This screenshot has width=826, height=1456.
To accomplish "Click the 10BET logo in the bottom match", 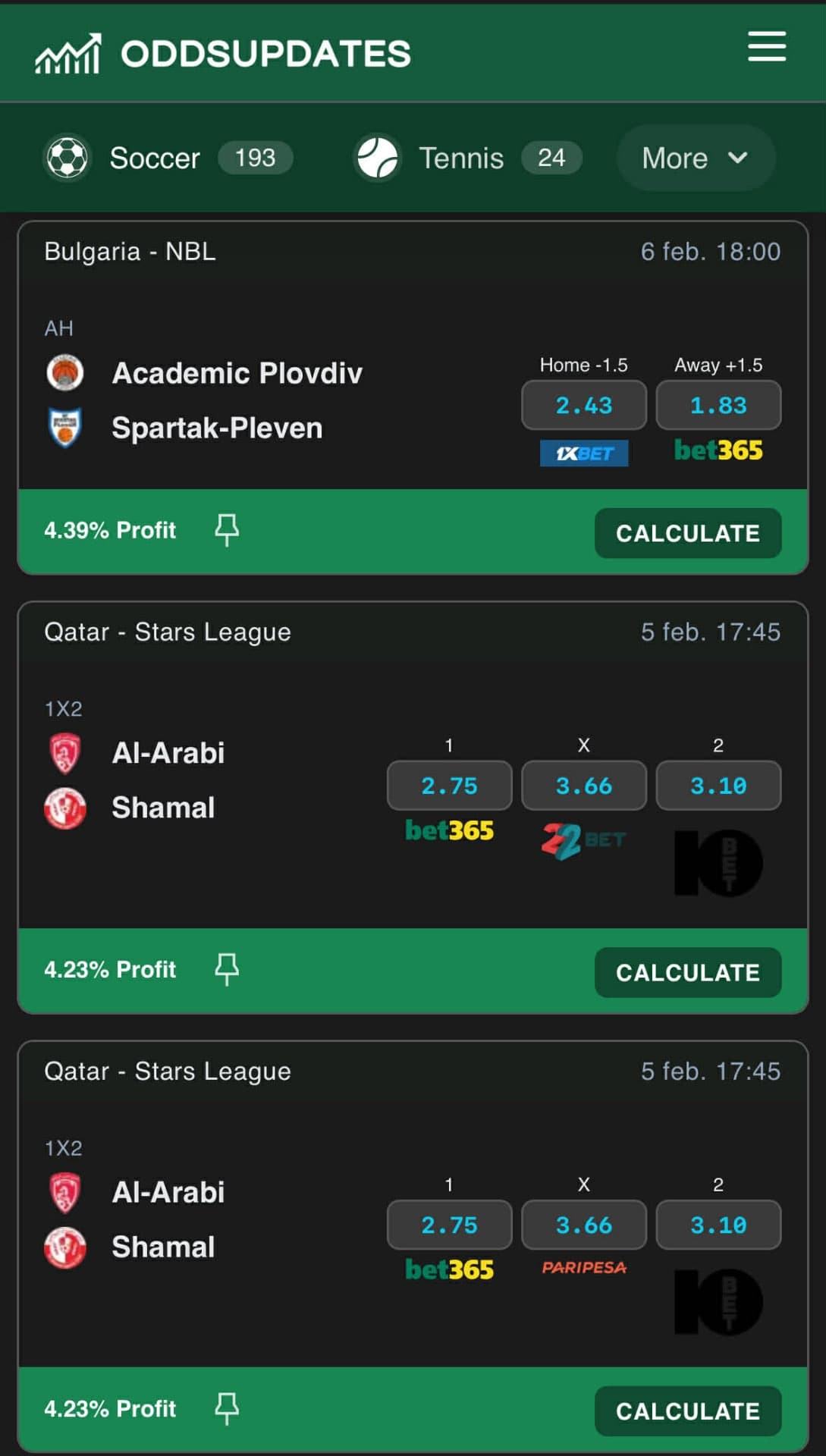I will 718,1302.
